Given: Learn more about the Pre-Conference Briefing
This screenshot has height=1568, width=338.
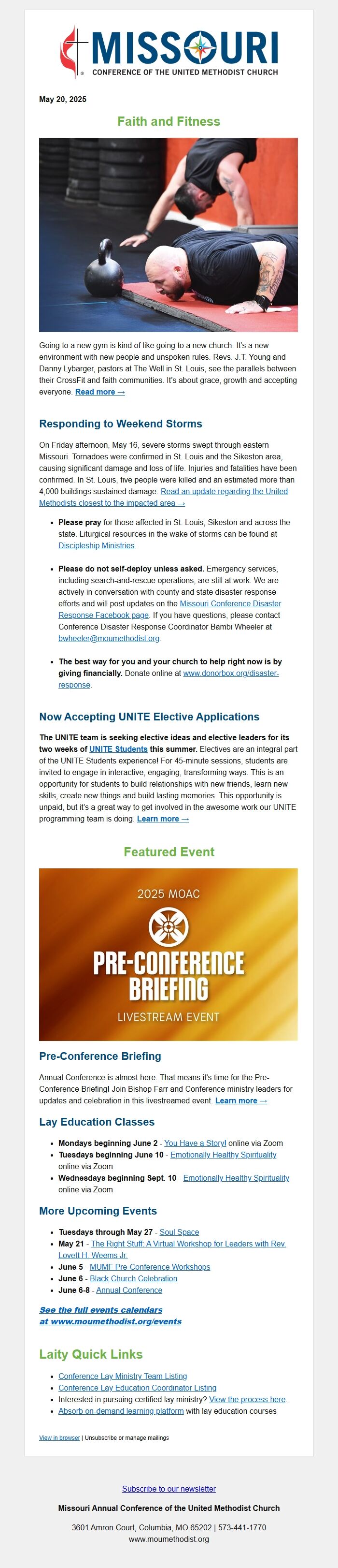Looking at the screenshot, I should coord(241,1100).
